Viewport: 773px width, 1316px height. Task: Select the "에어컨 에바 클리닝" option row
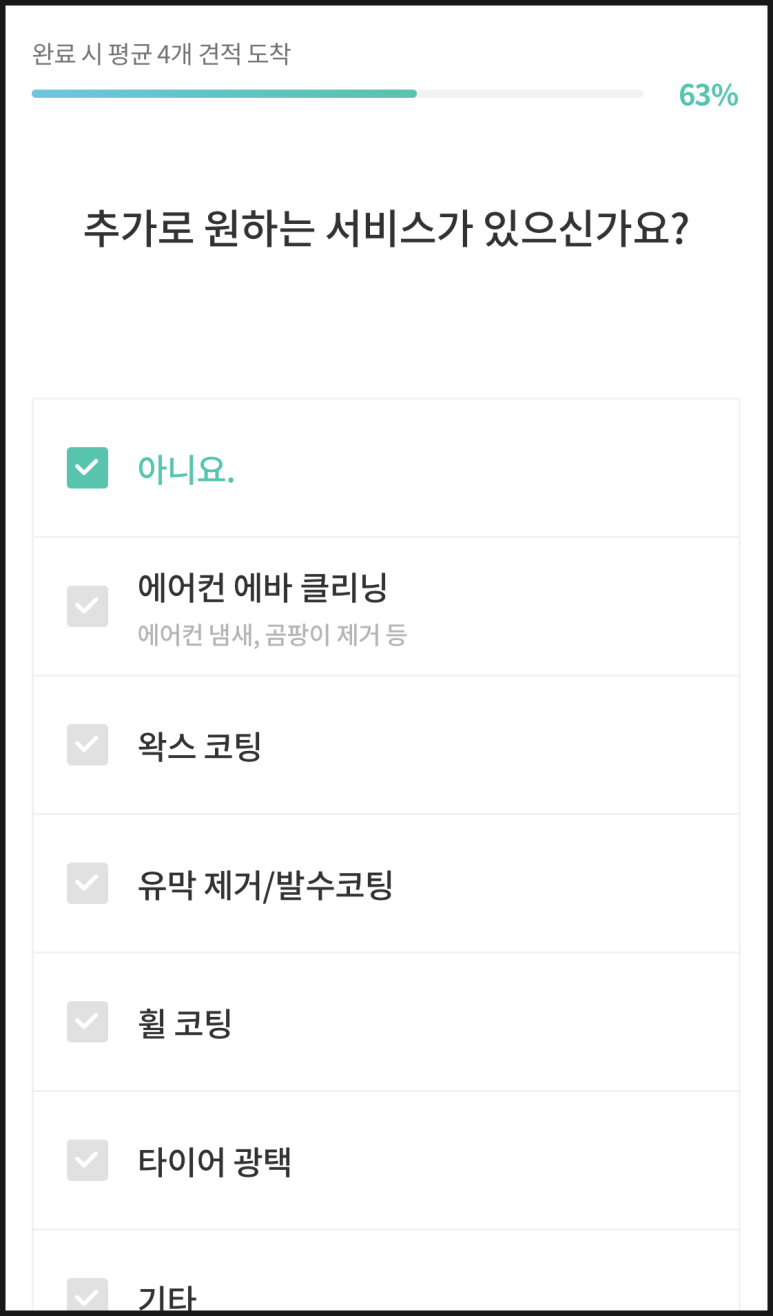click(x=386, y=606)
